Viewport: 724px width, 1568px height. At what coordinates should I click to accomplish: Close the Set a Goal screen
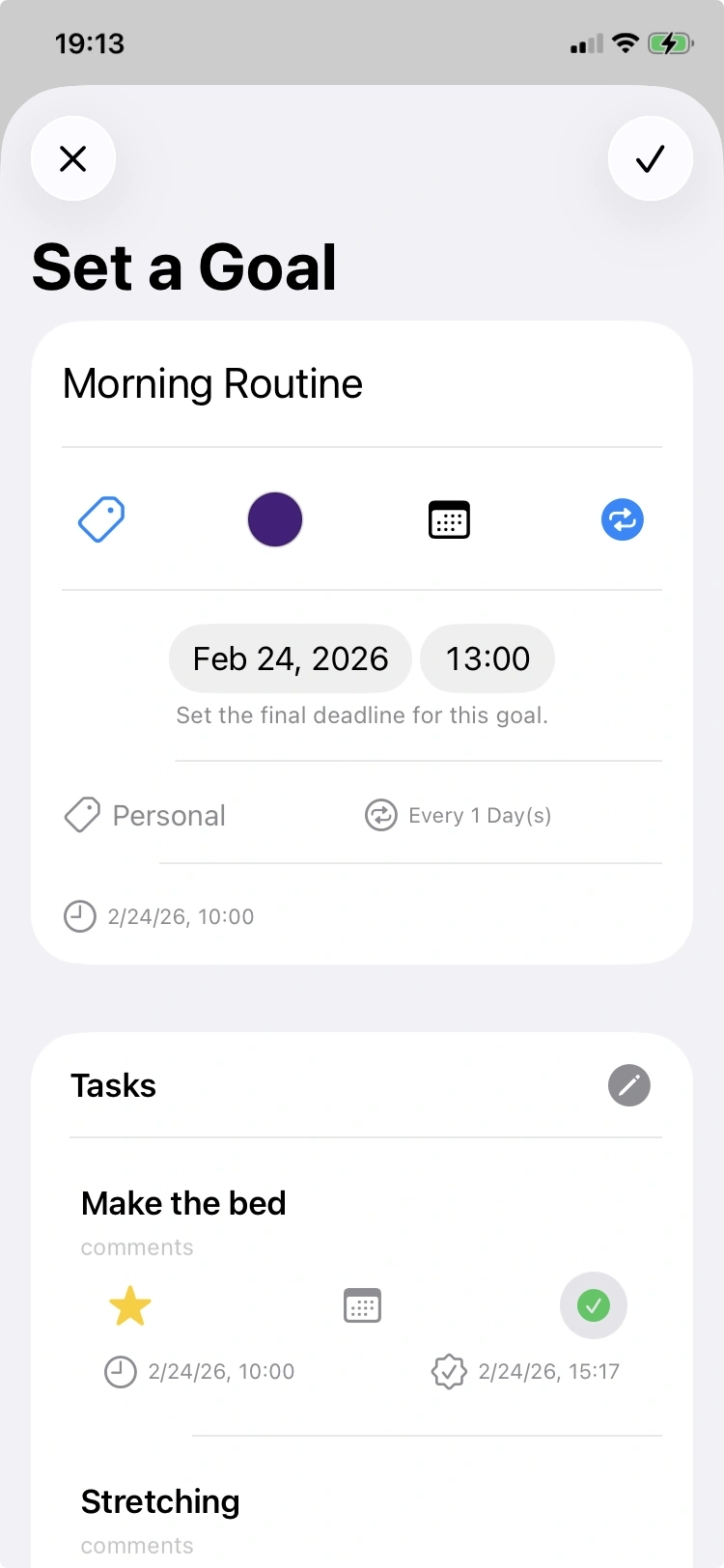point(73,158)
